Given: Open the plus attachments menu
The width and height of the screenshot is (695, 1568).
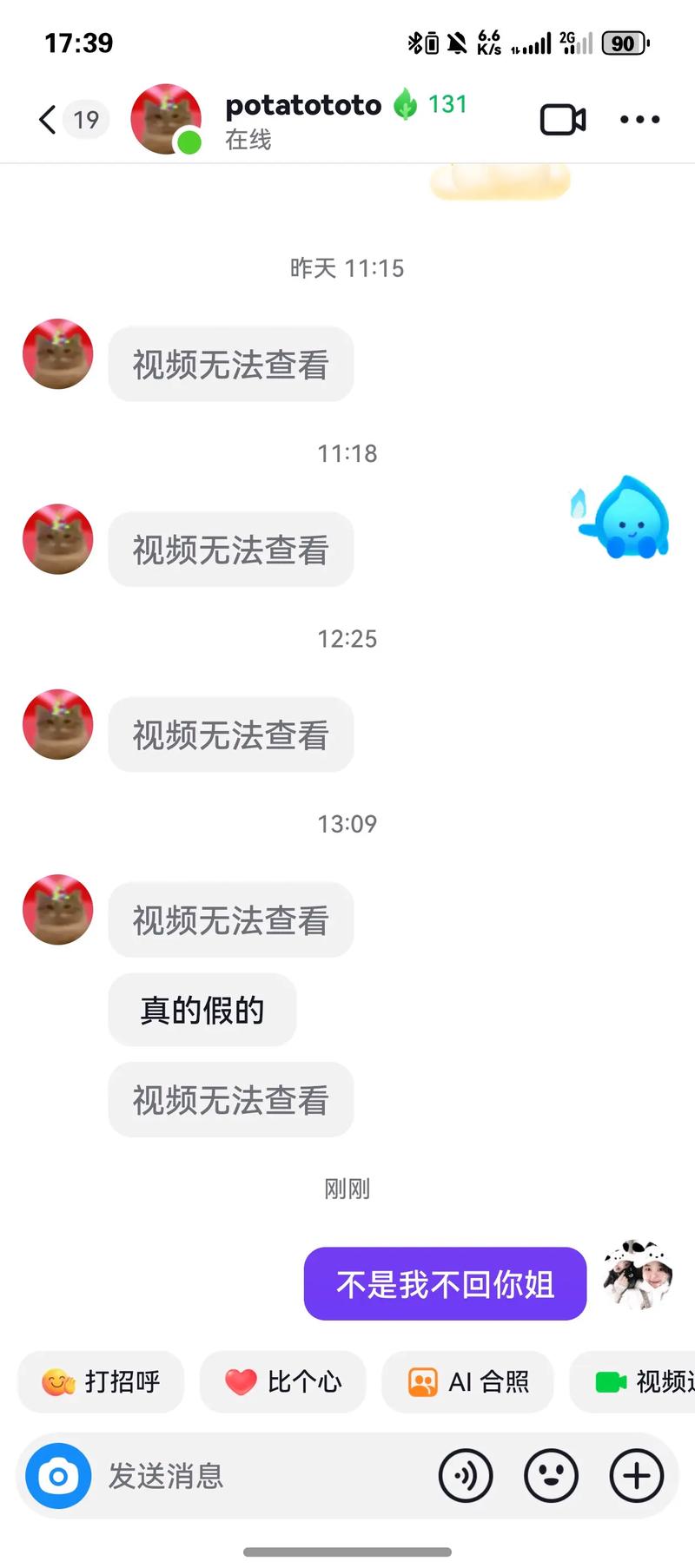Looking at the screenshot, I should 636,1476.
